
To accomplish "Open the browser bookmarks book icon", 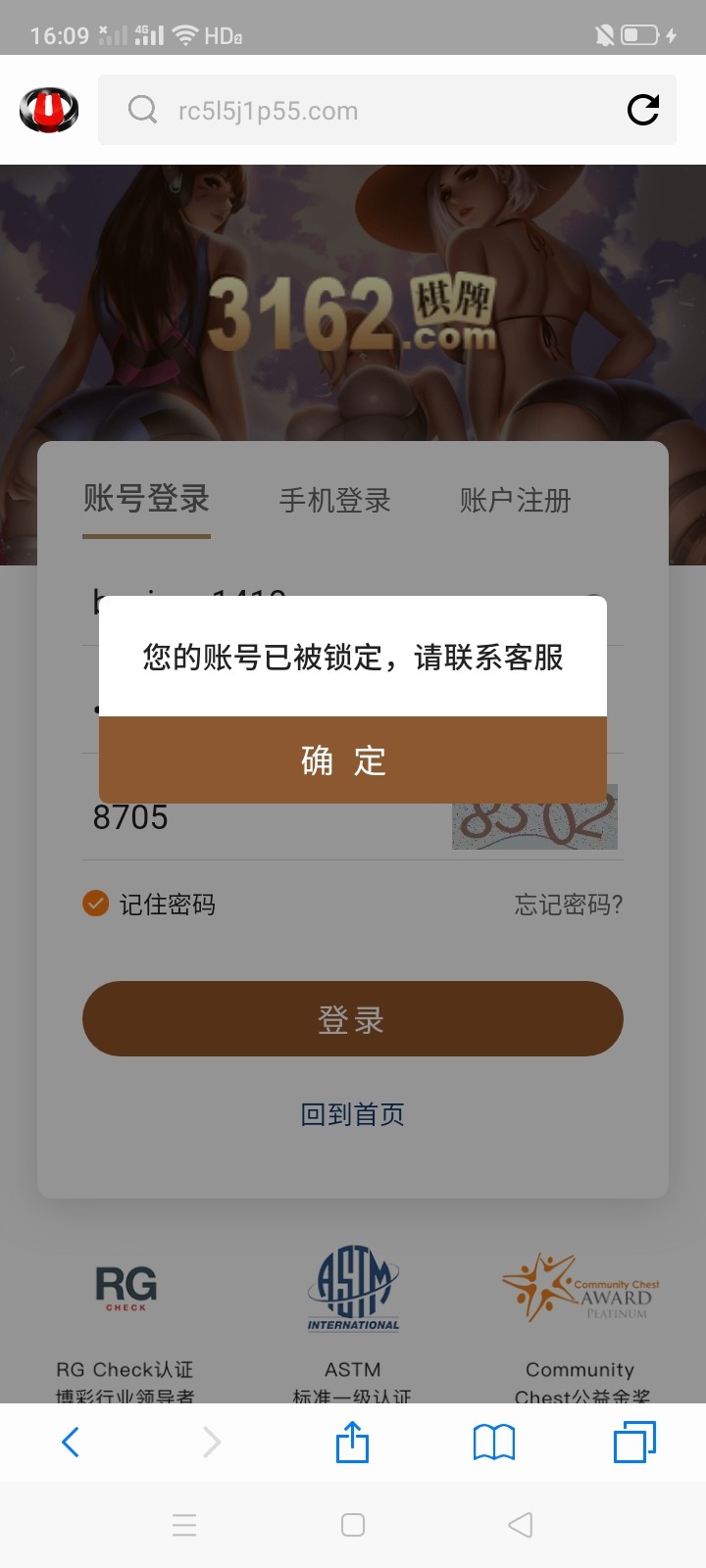I will [x=493, y=1442].
